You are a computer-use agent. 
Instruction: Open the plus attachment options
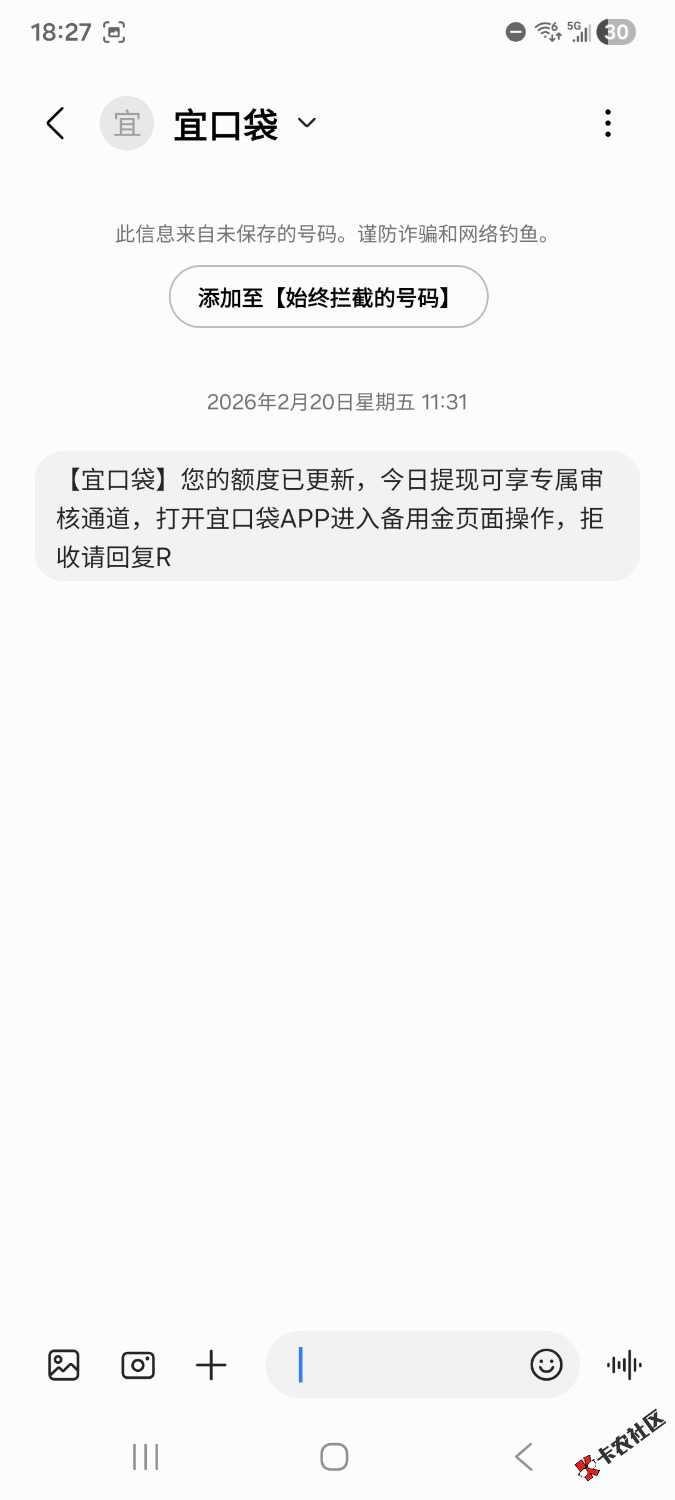point(211,1365)
